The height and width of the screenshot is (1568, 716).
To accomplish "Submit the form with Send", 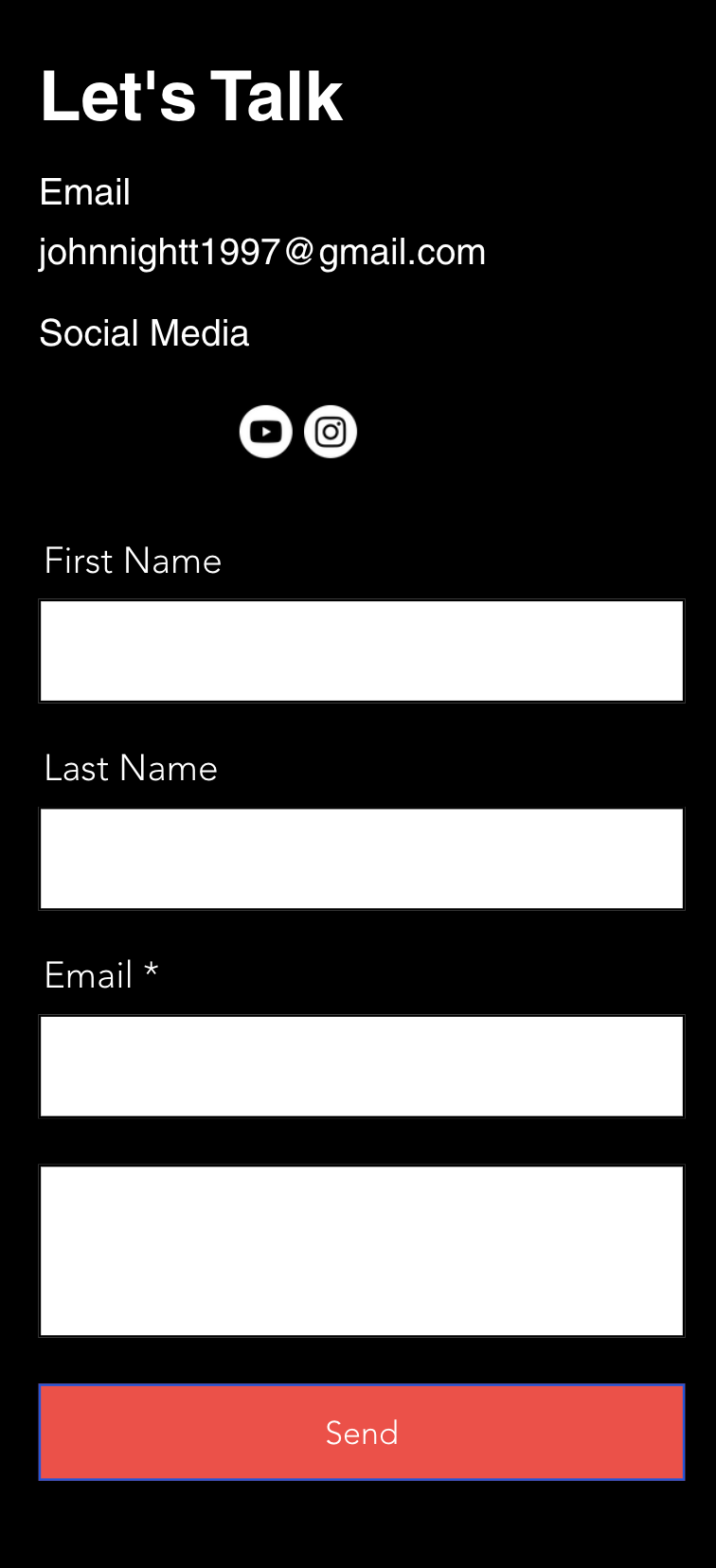I will [361, 1432].
